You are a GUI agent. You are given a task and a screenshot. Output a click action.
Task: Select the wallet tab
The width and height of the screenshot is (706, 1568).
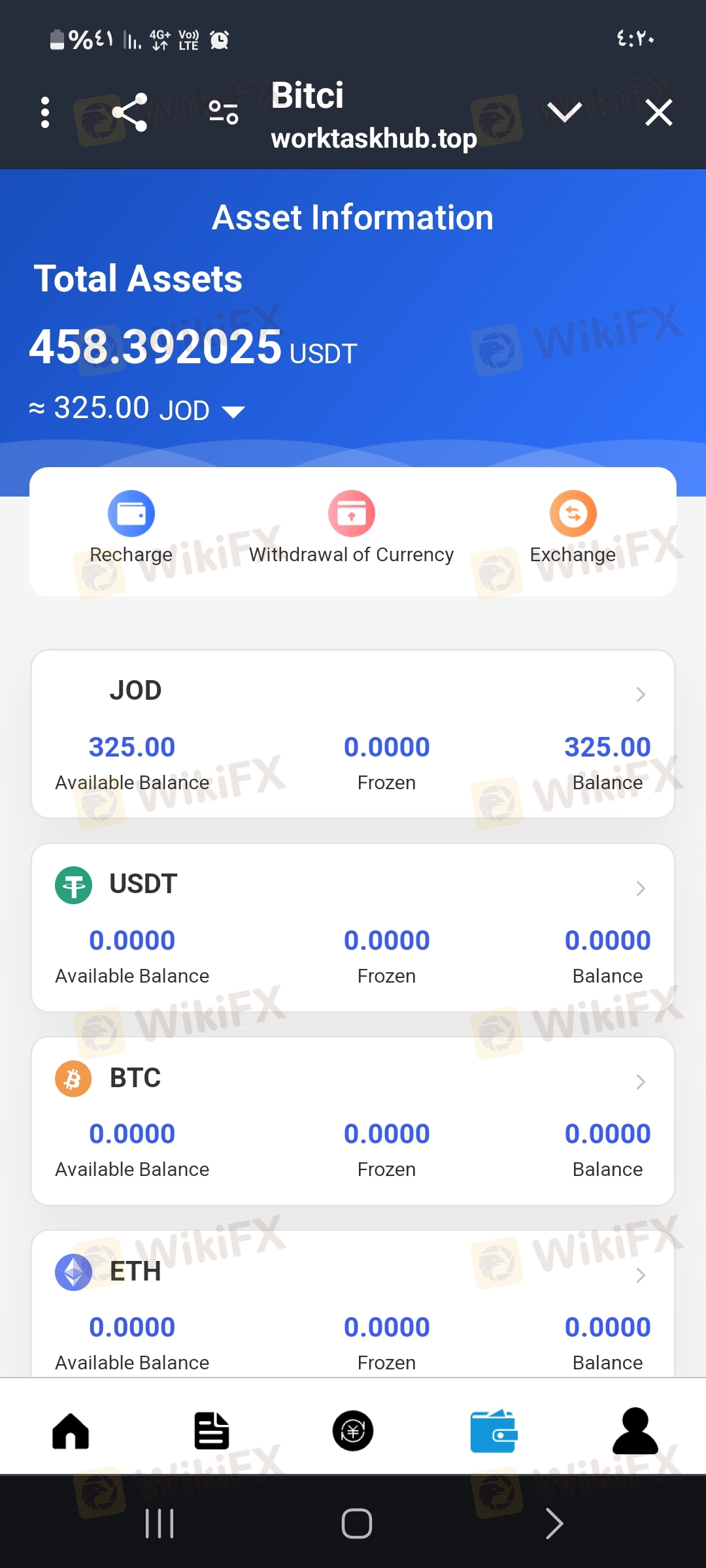(x=494, y=1431)
